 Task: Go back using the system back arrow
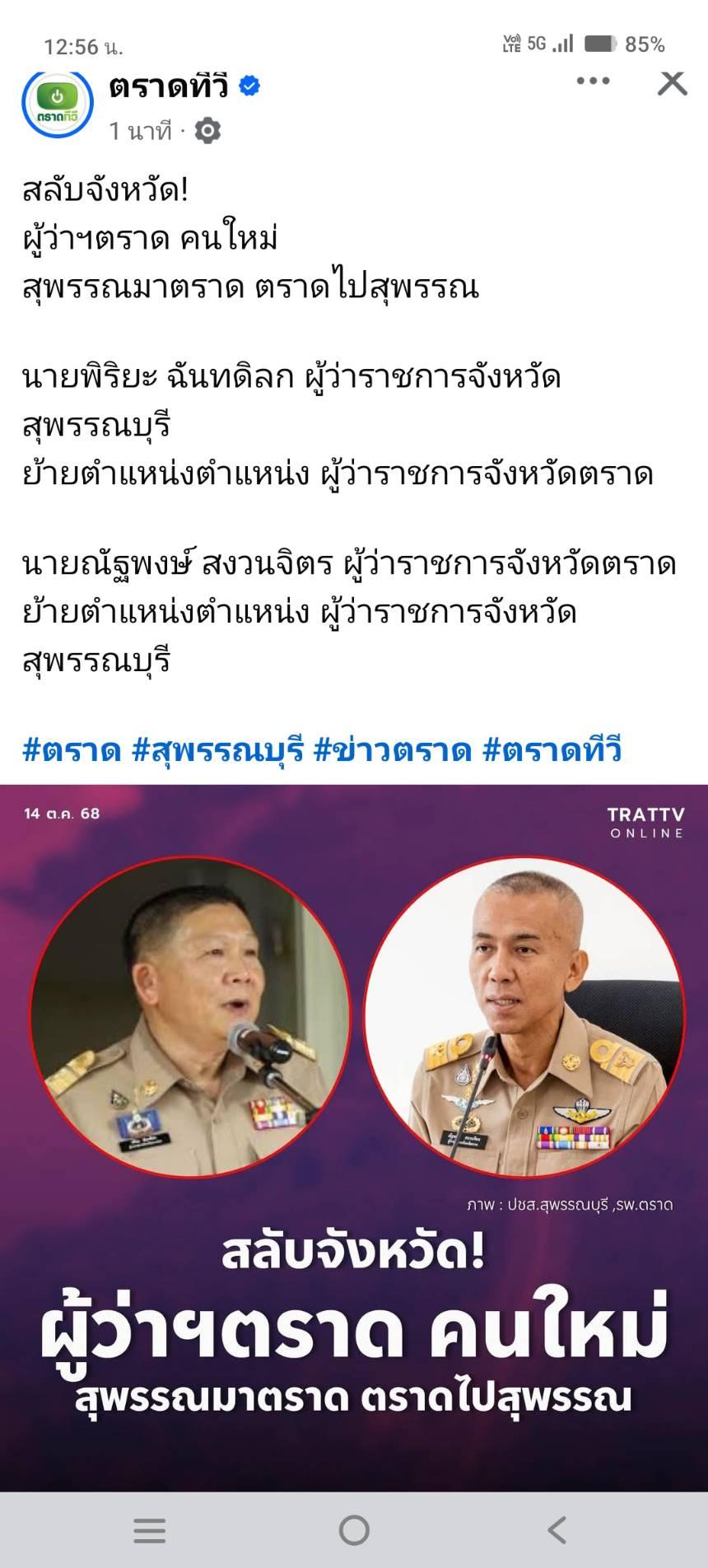pos(557,1530)
